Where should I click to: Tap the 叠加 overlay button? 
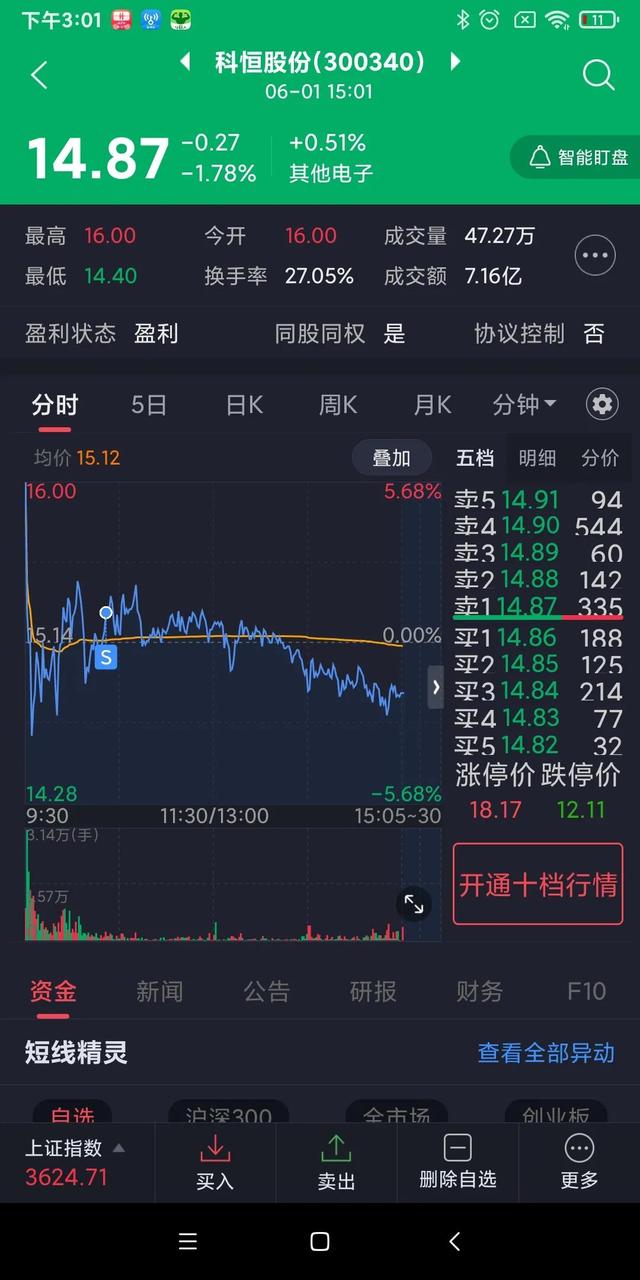pos(391,458)
